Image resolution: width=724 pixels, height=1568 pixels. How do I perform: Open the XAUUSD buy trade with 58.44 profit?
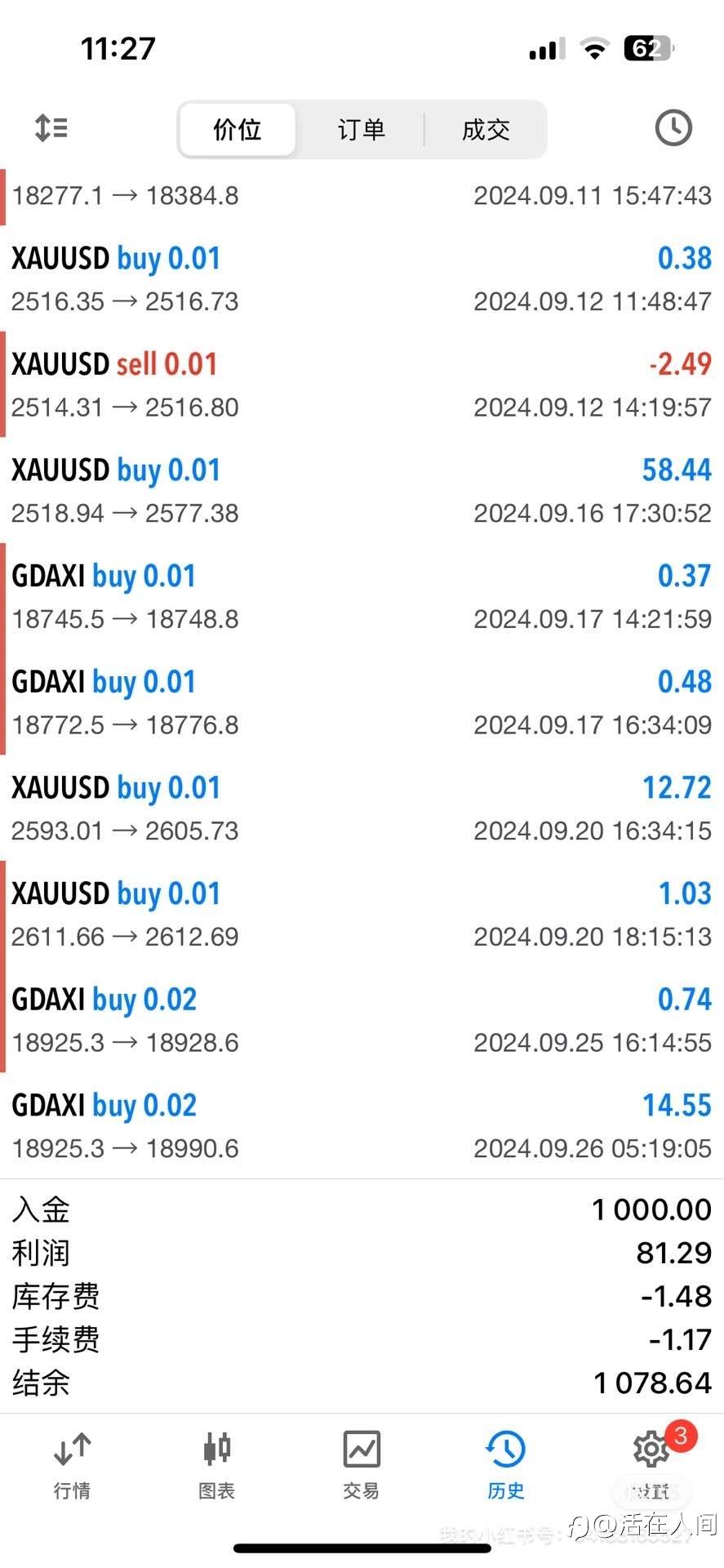[362, 491]
